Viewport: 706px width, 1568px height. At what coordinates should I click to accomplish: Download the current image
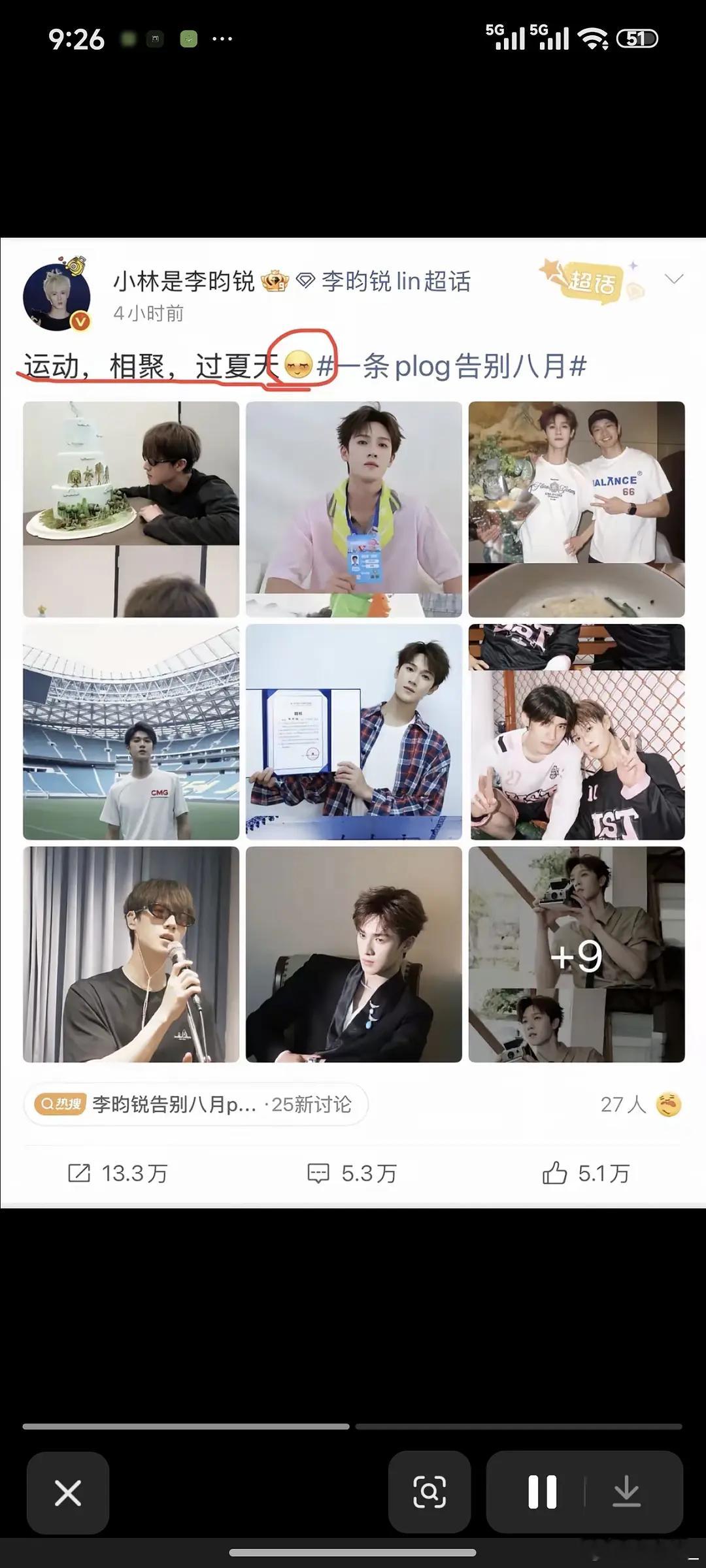coord(626,1492)
